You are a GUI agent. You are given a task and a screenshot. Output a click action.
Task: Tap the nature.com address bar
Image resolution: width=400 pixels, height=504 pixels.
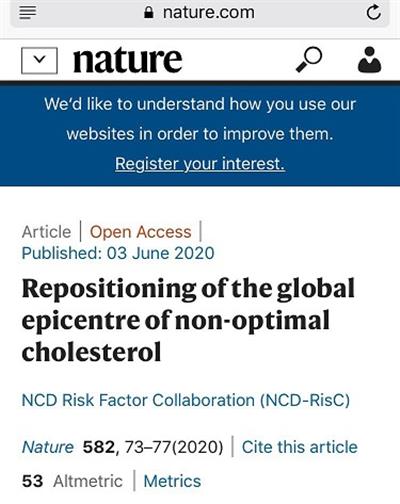(200, 13)
